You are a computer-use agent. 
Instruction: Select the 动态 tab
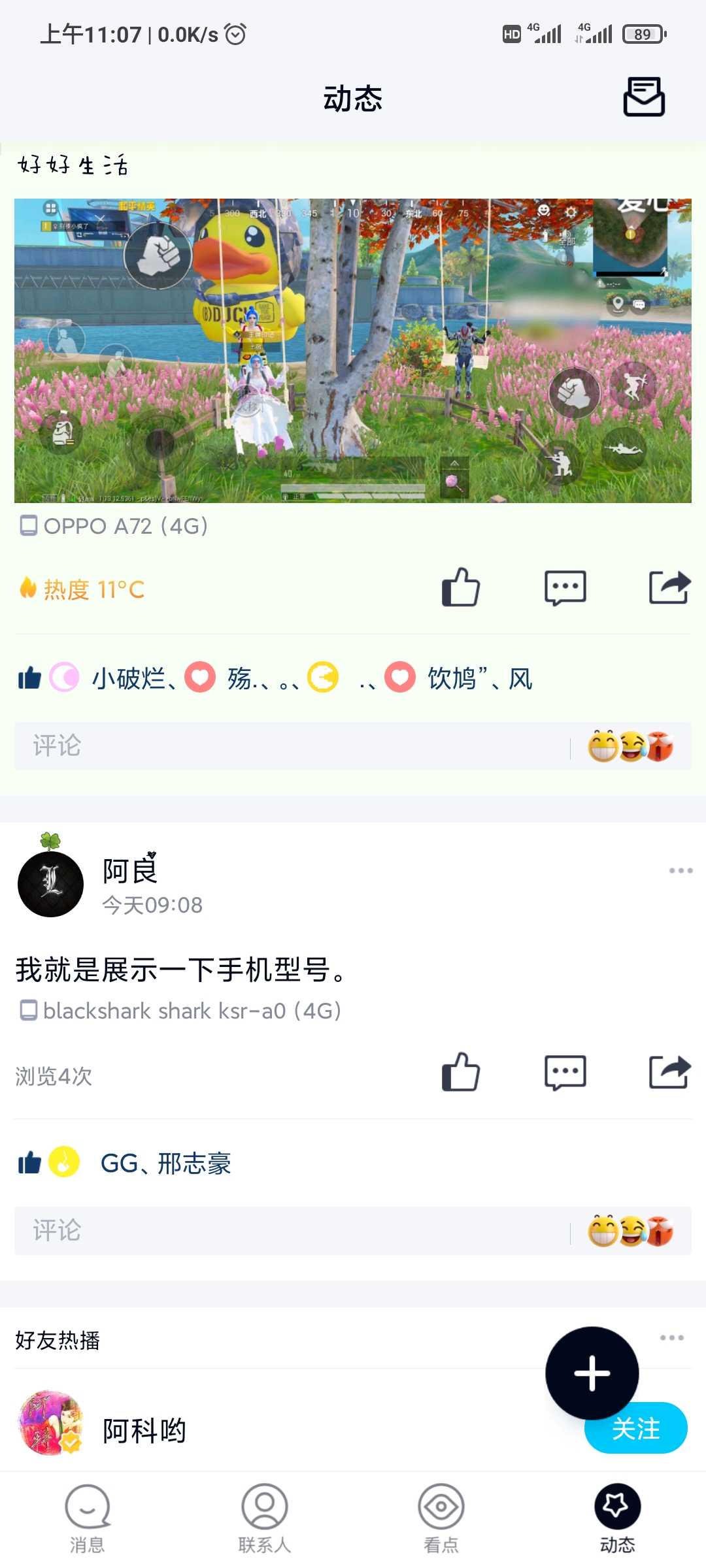[x=617, y=1518]
